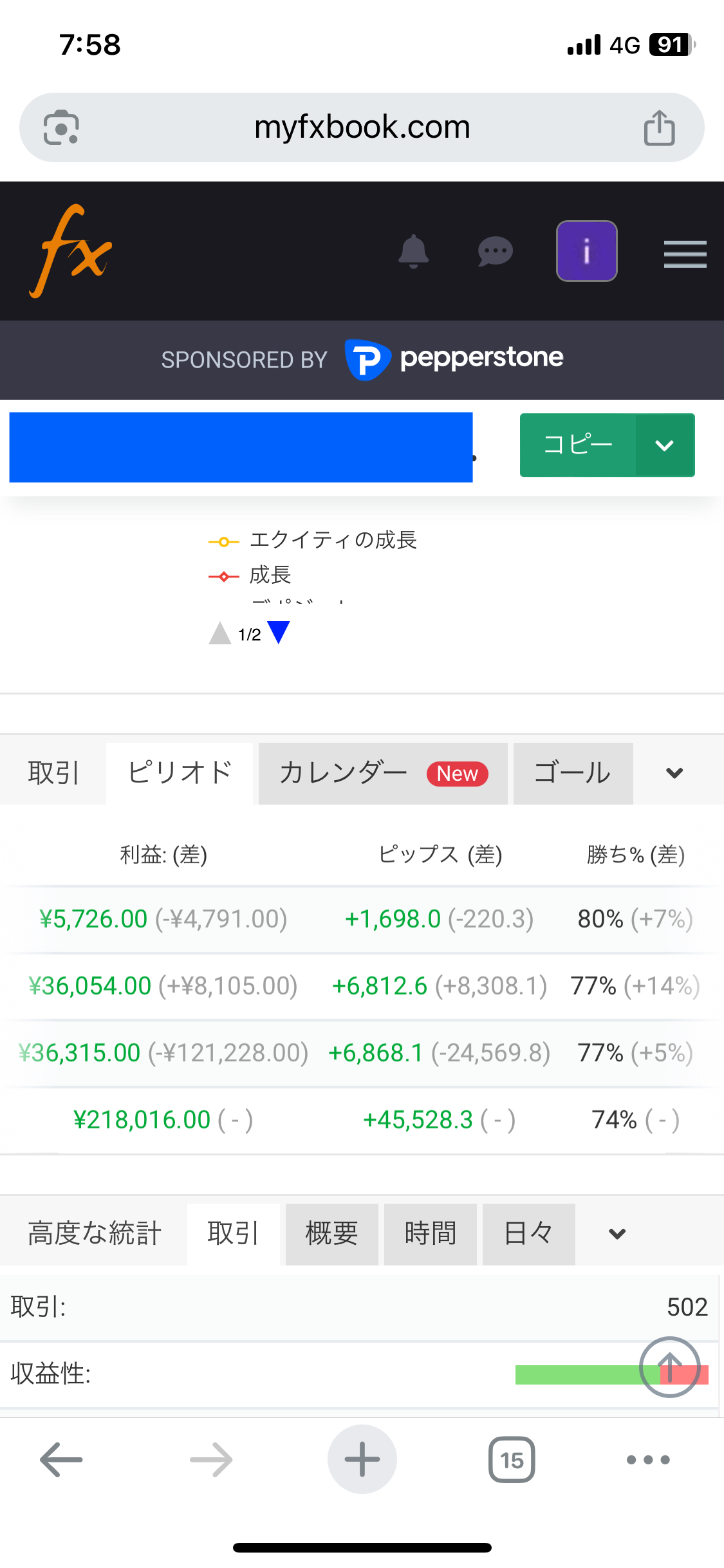Switch to the ゴール tab
This screenshot has width=724, height=1568.
[x=573, y=773]
